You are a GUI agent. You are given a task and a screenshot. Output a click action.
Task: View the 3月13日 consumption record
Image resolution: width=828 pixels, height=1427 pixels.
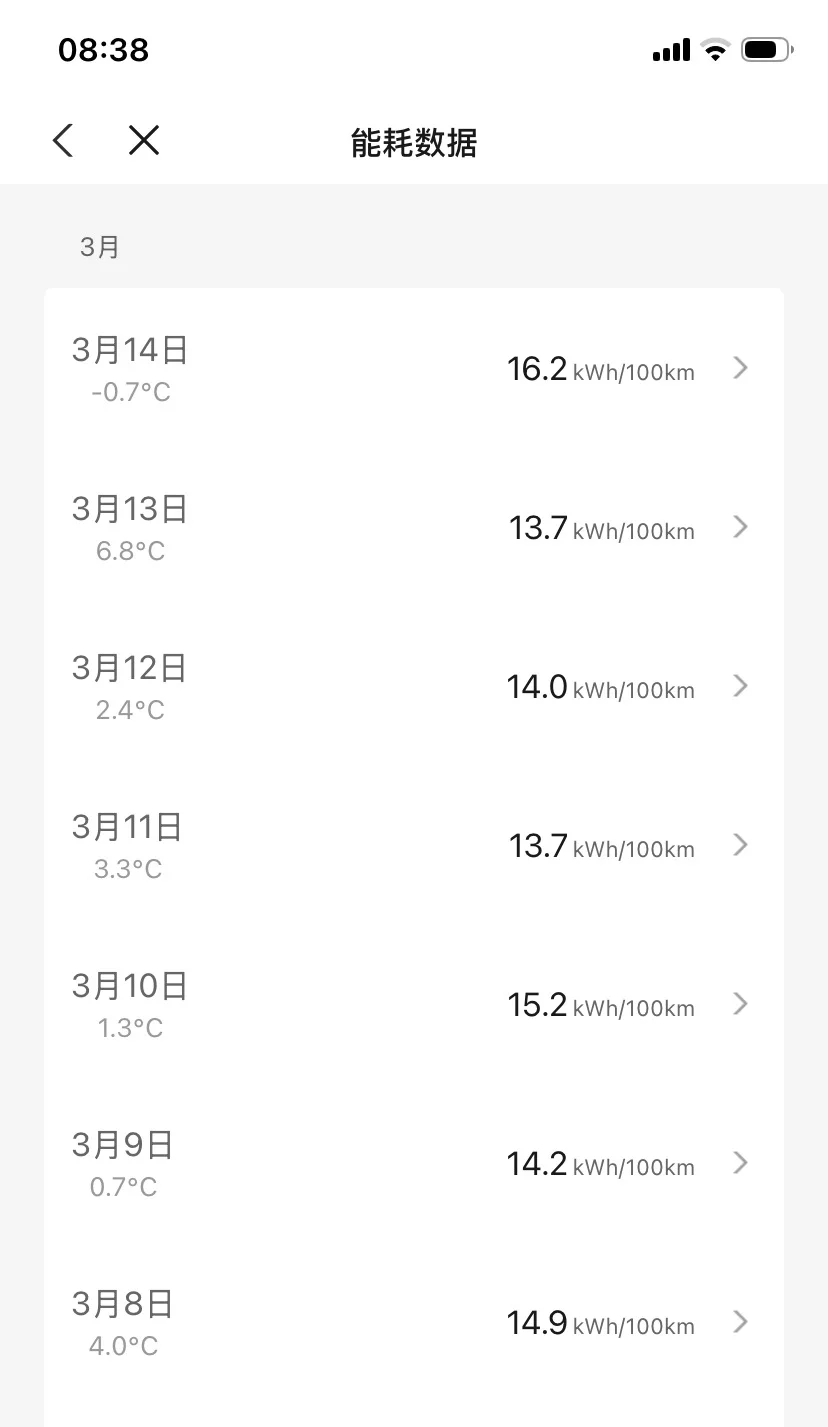pyautogui.click(x=413, y=528)
